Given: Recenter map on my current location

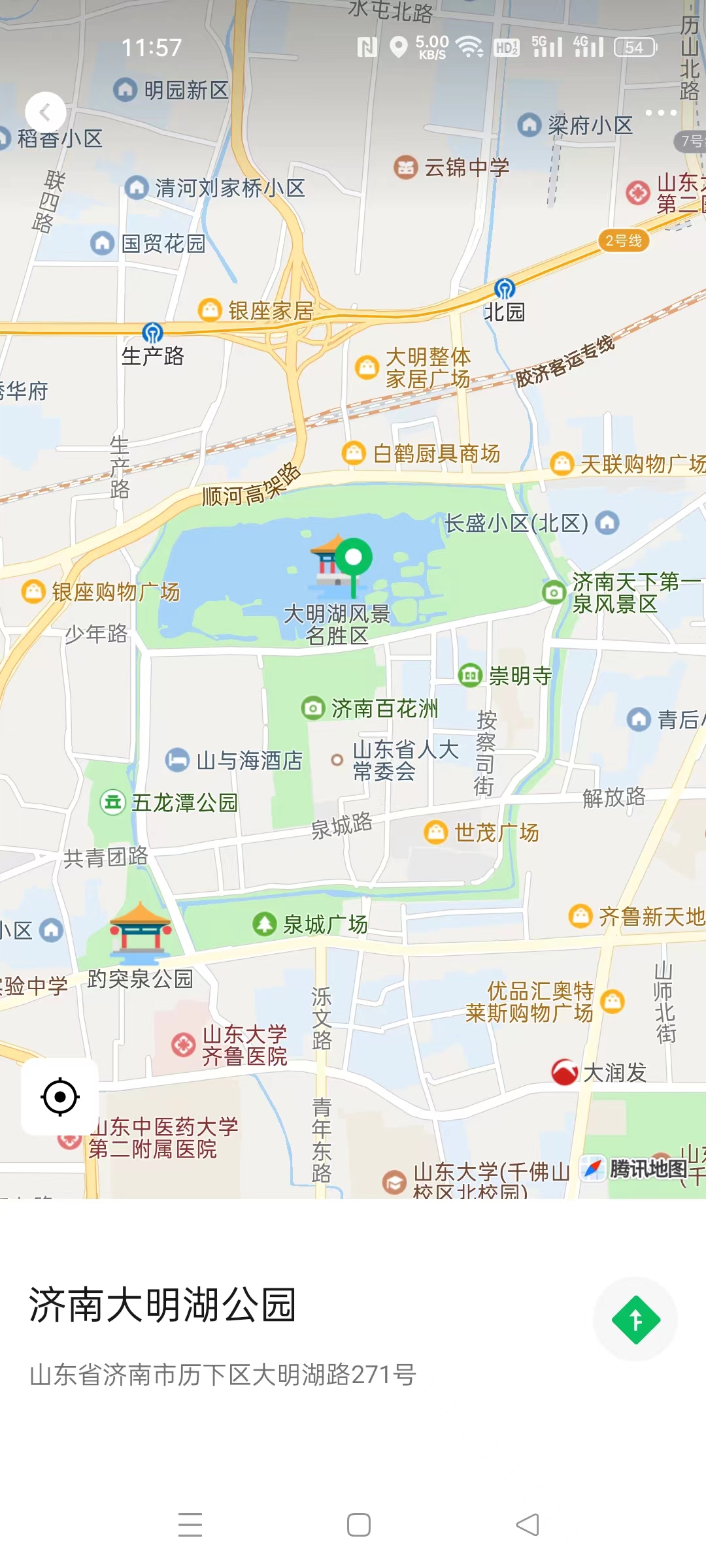Looking at the screenshot, I should coord(60,1096).
